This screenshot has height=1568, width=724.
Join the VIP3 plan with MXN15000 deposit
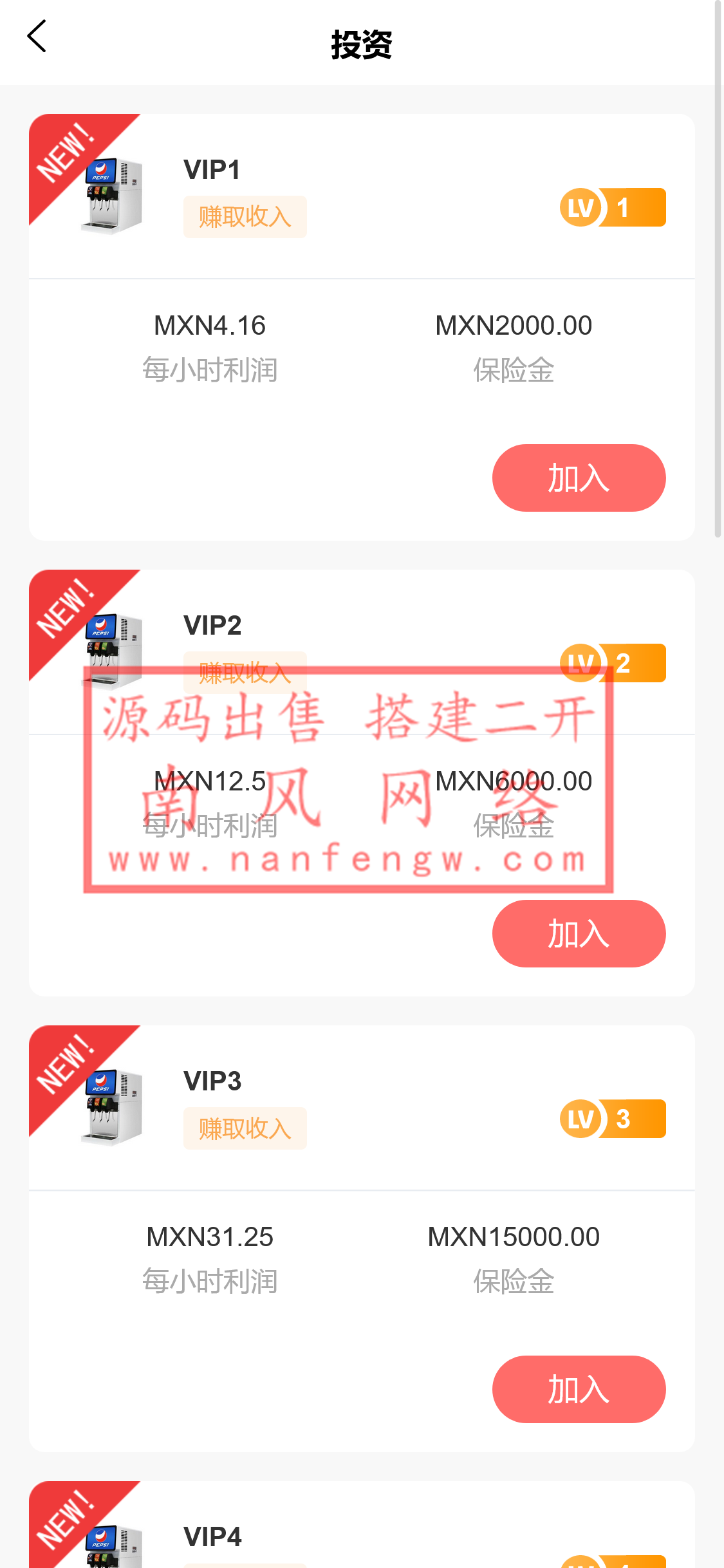coord(578,1390)
